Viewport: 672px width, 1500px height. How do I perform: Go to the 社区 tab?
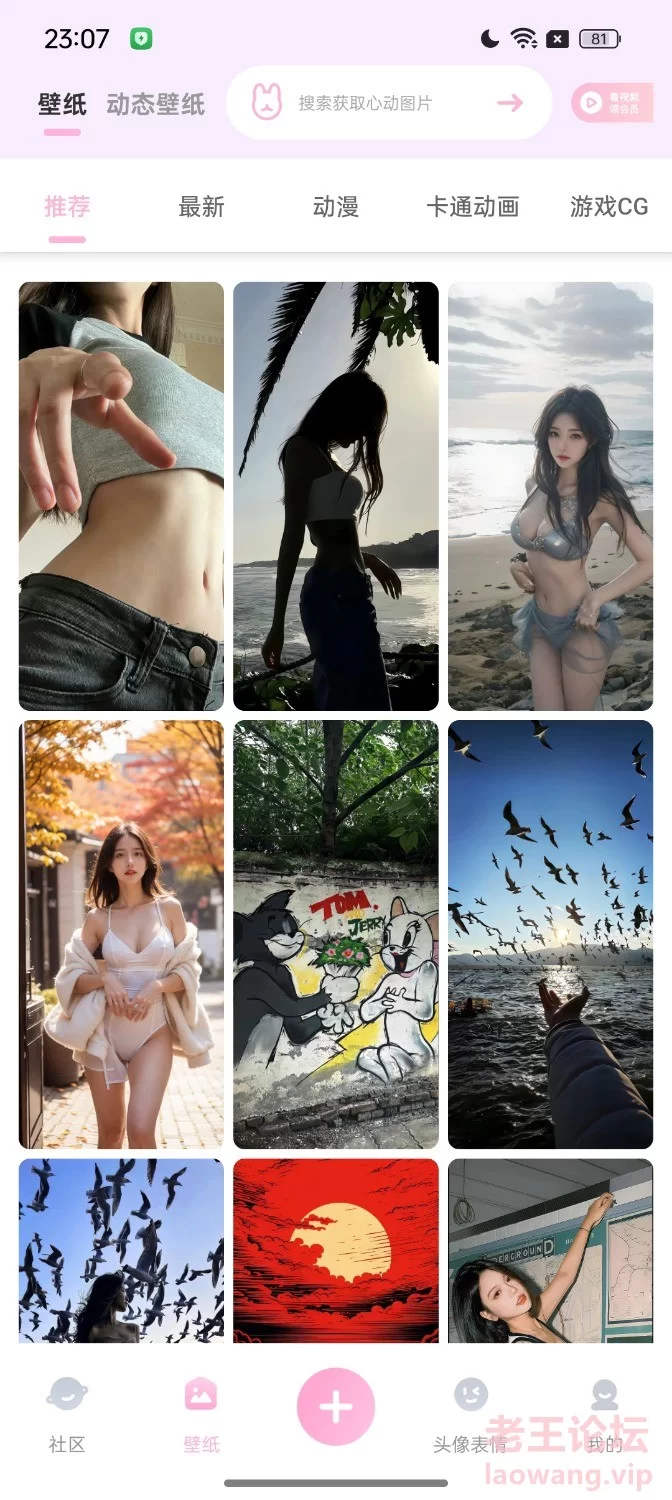[x=67, y=1414]
